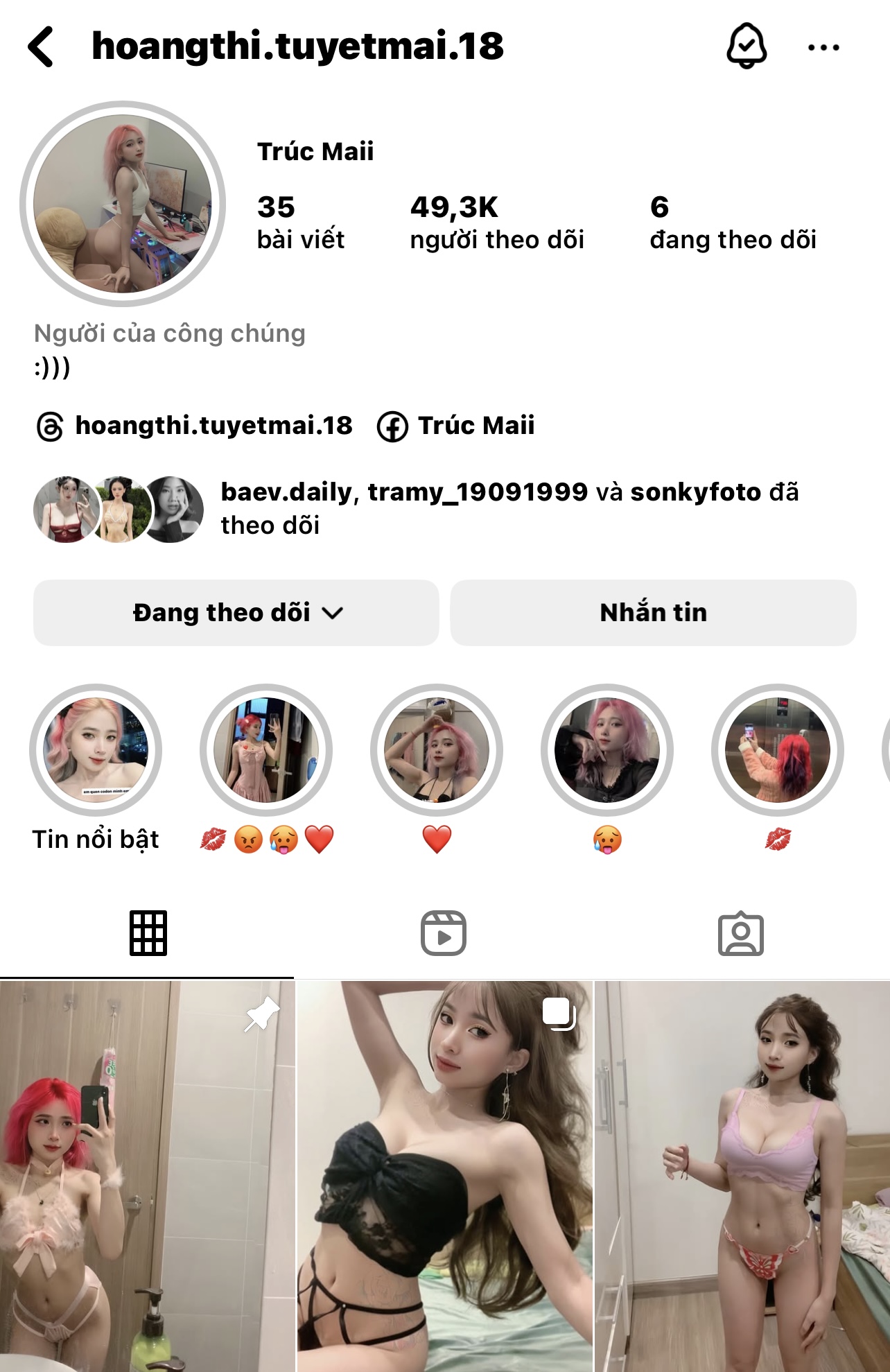Tap the Nhắn tin message button
Screen dimensions: 890x1372
[653, 613]
